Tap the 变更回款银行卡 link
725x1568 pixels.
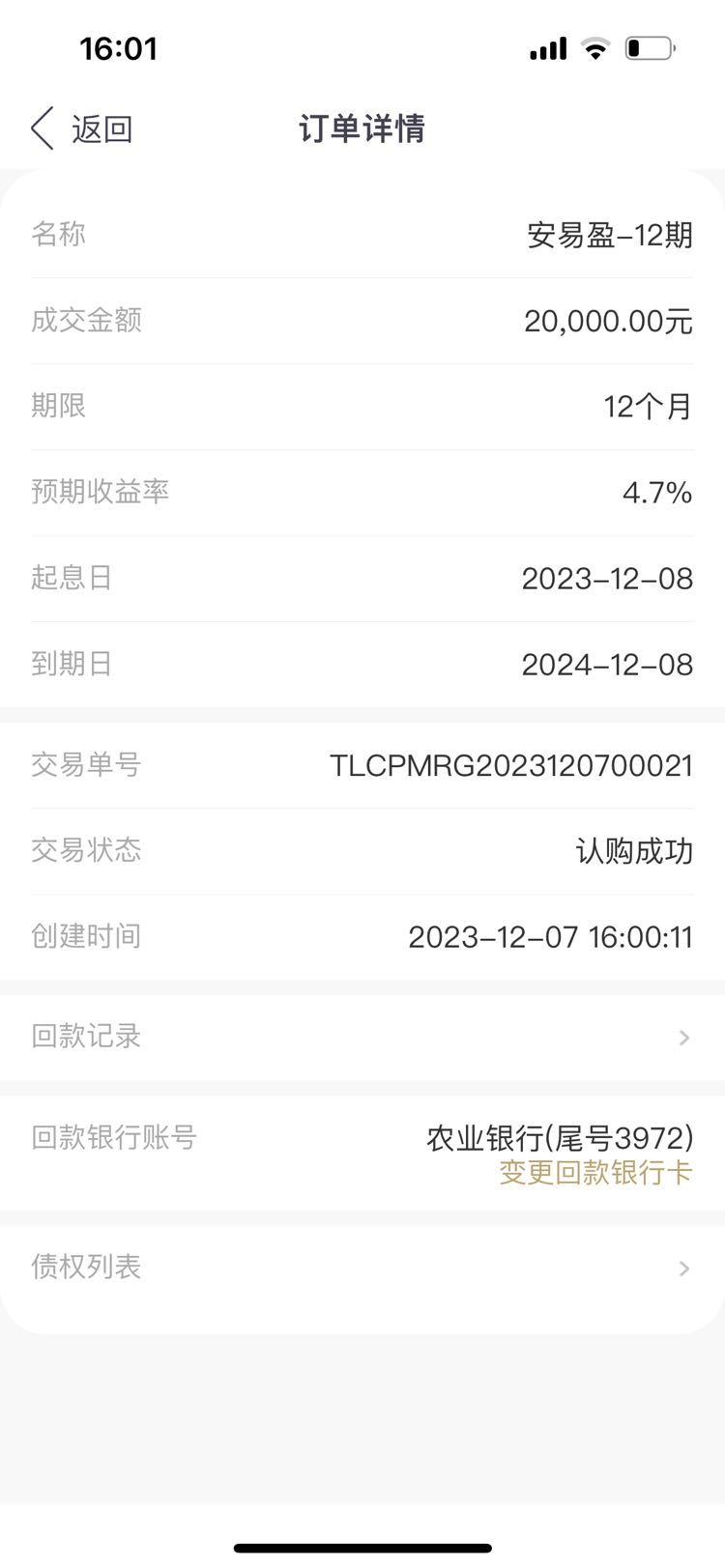coord(595,1173)
